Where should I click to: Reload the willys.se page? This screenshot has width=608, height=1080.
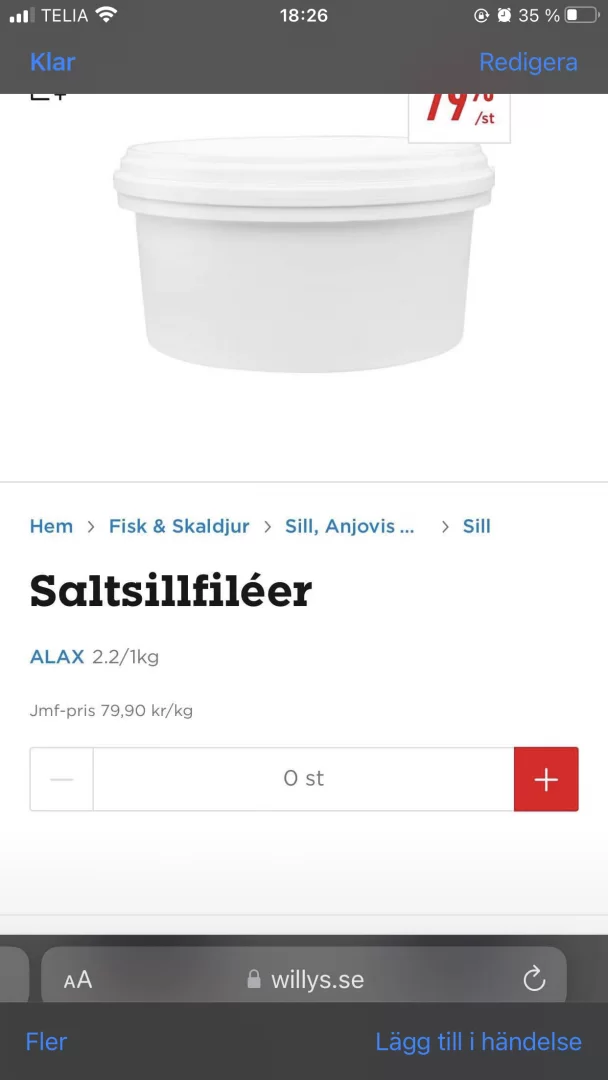pyautogui.click(x=534, y=979)
